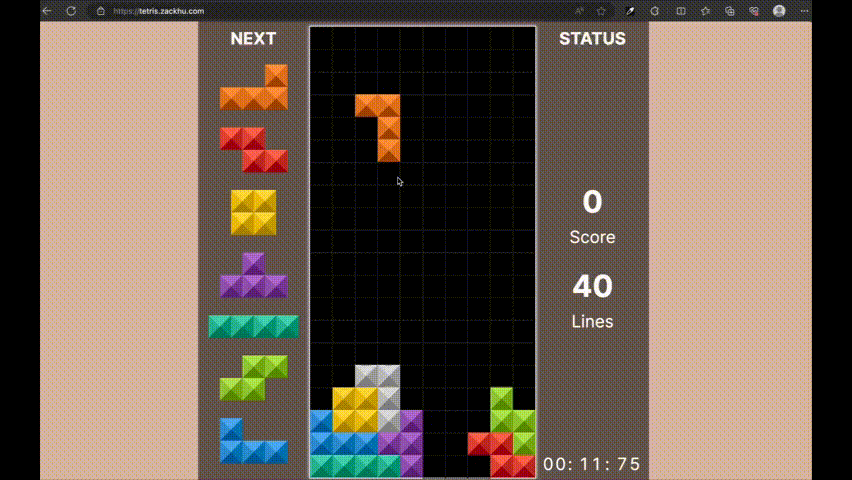Add this page to favorites with the star

[601, 11]
